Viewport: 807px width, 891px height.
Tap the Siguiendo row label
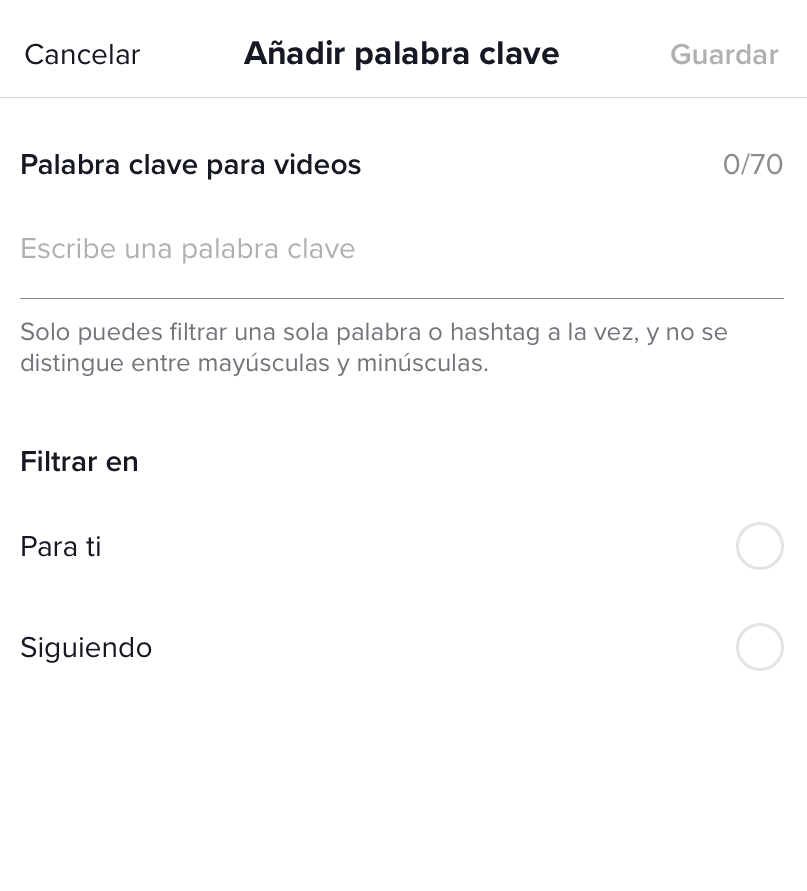pyautogui.click(x=85, y=647)
